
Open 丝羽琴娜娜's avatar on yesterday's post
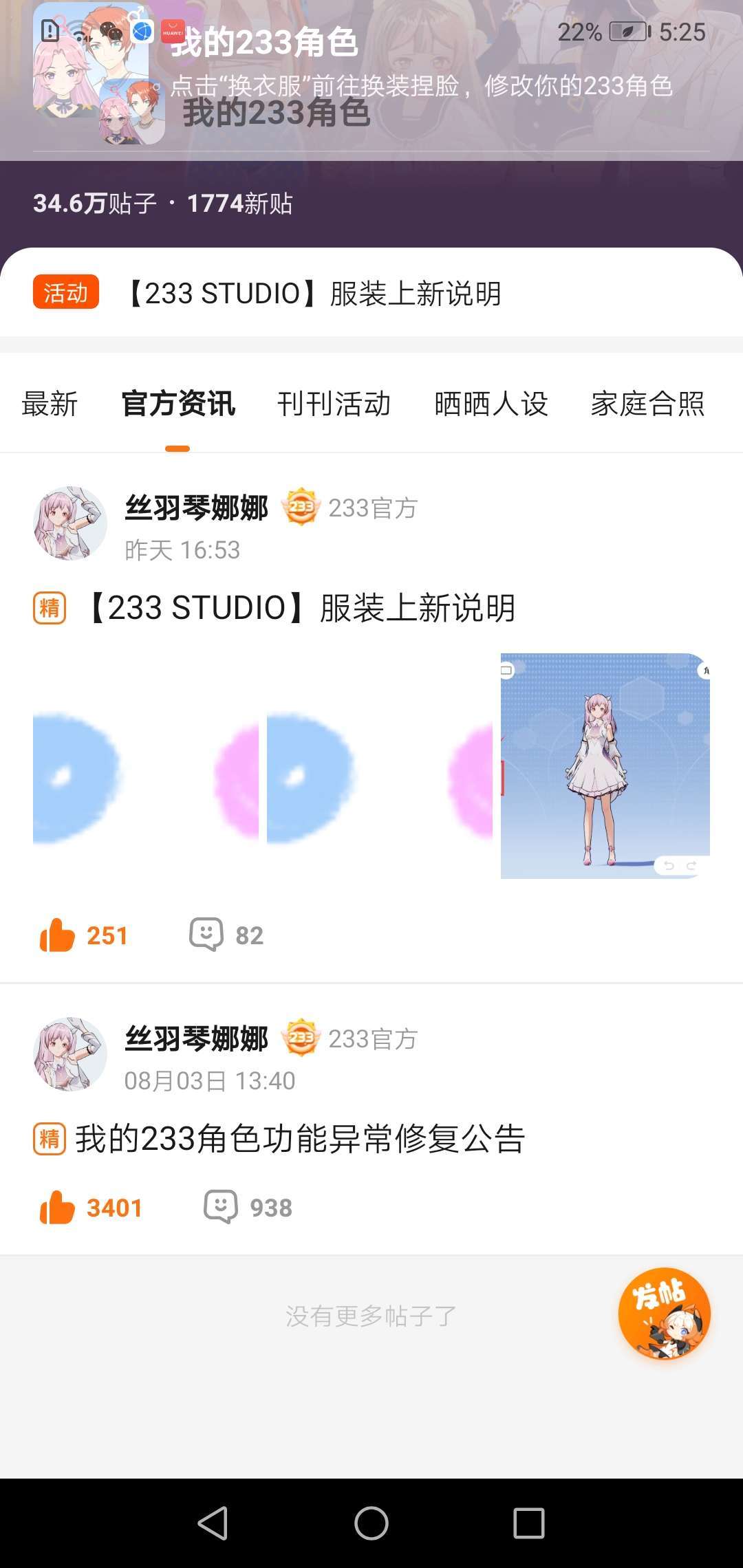(x=70, y=523)
